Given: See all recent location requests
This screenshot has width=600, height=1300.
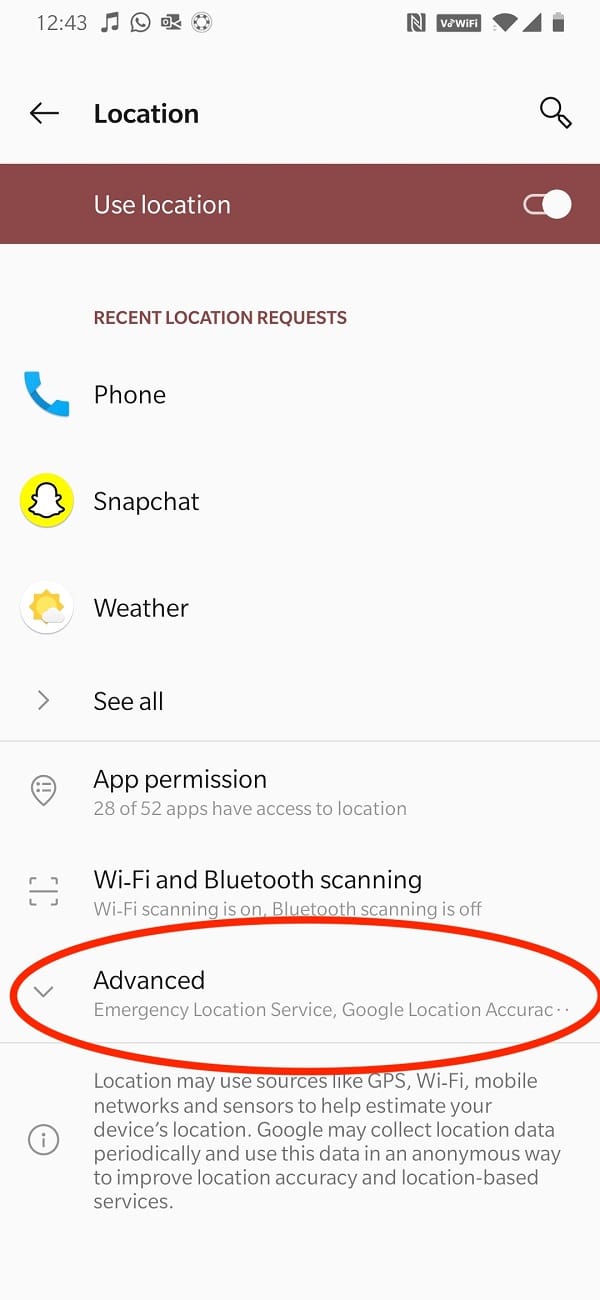Looking at the screenshot, I should pos(128,701).
